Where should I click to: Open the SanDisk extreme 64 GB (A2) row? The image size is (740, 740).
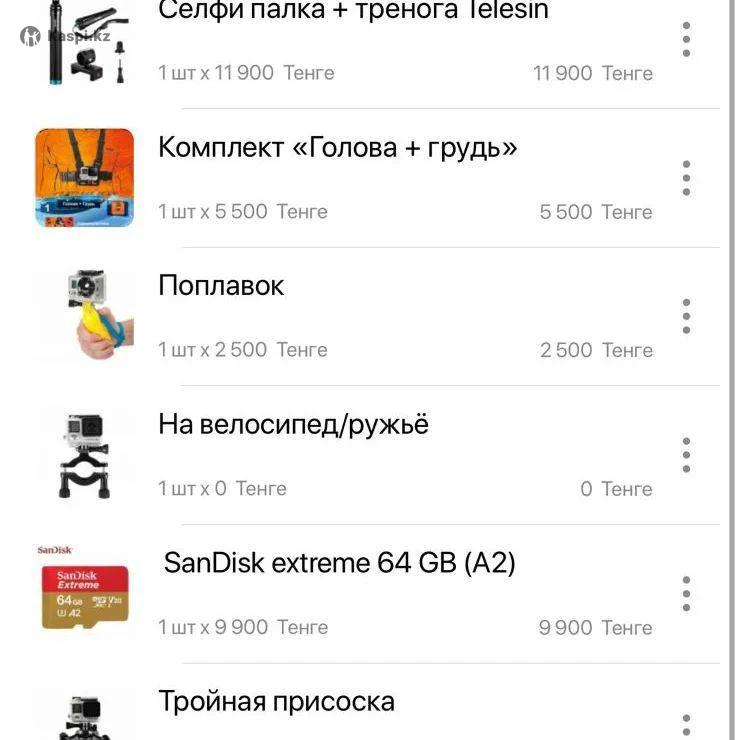[339, 563]
